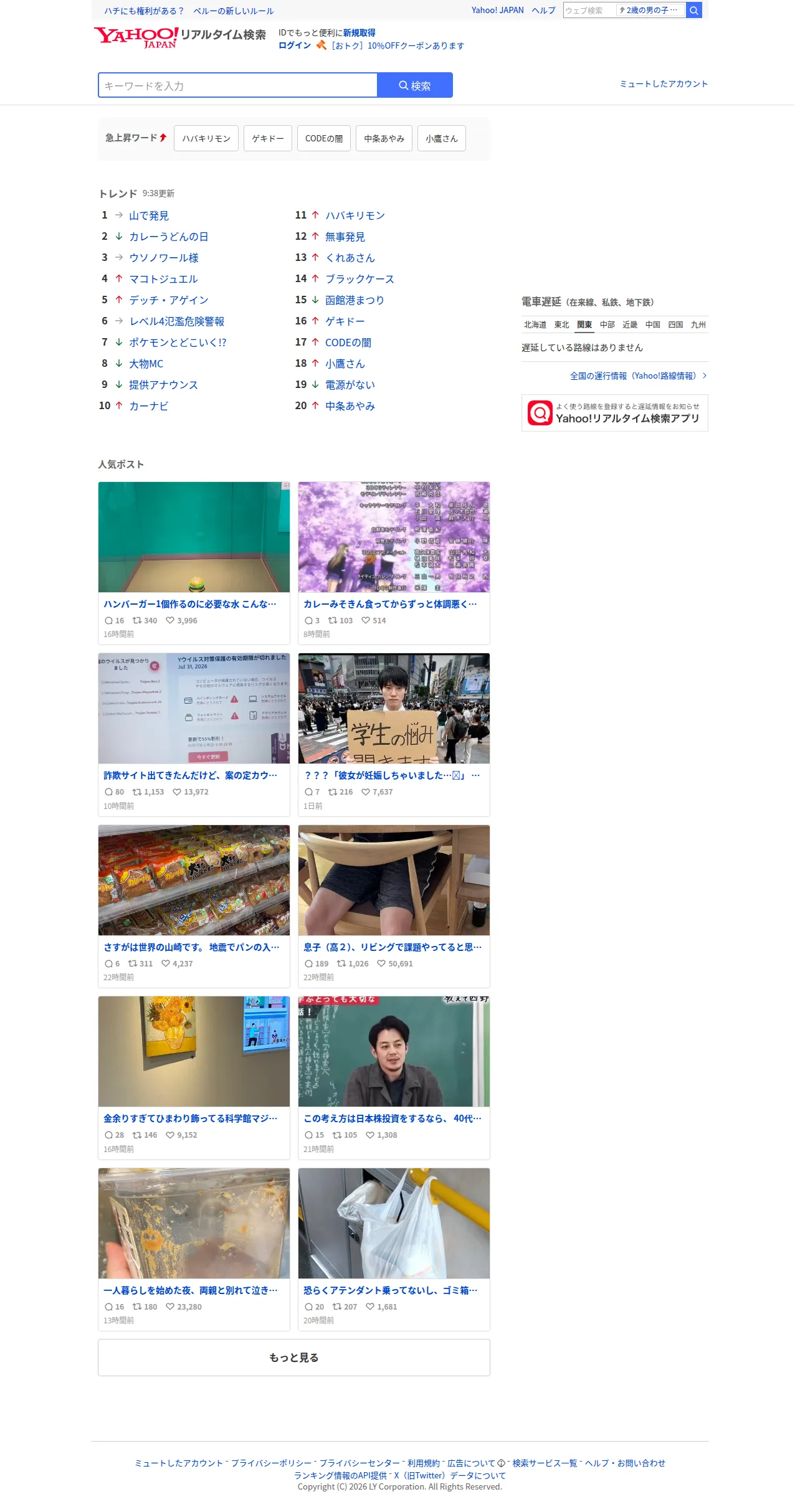Switch train delays to the 北海道 tab
This screenshot has height=1512, width=800.
pos(535,324)
